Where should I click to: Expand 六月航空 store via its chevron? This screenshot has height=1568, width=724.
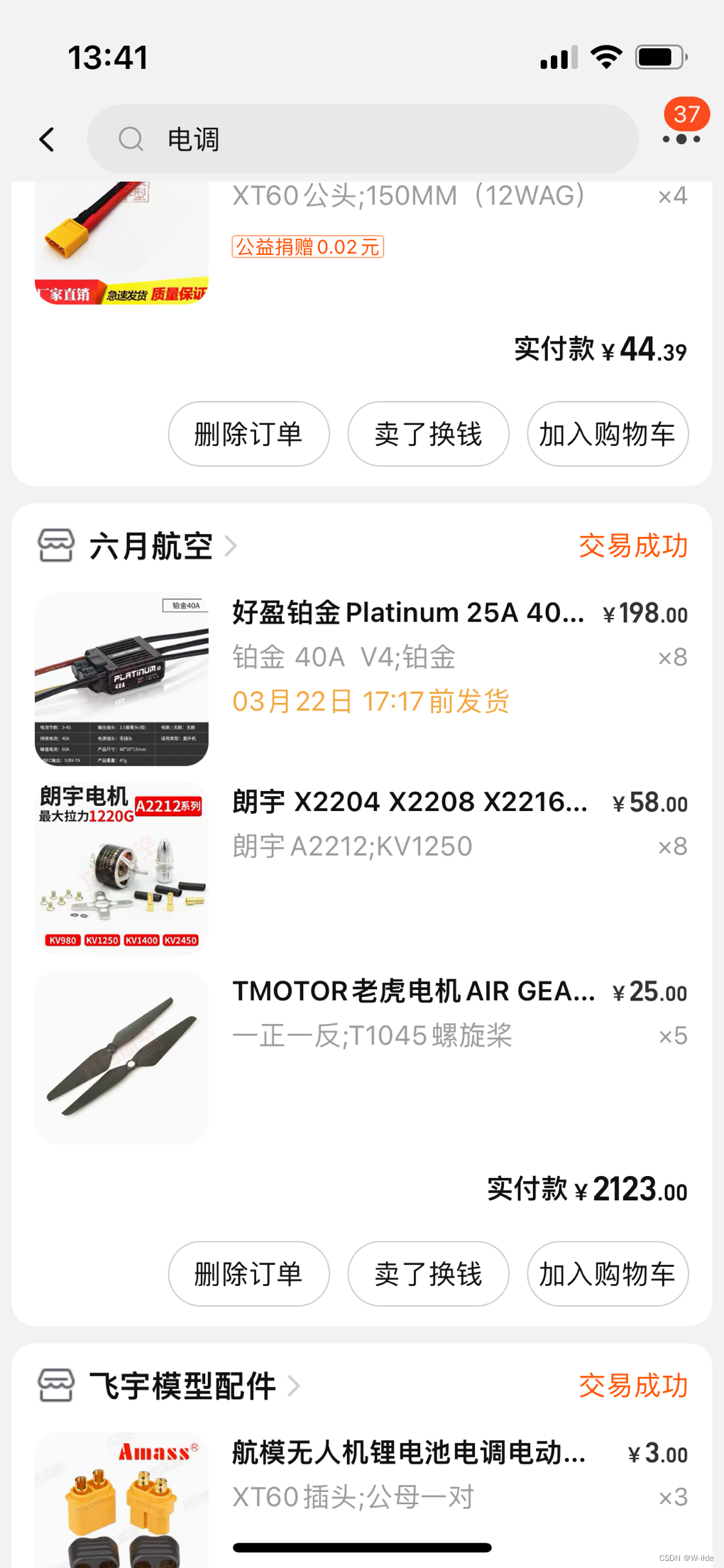point(231,547)
